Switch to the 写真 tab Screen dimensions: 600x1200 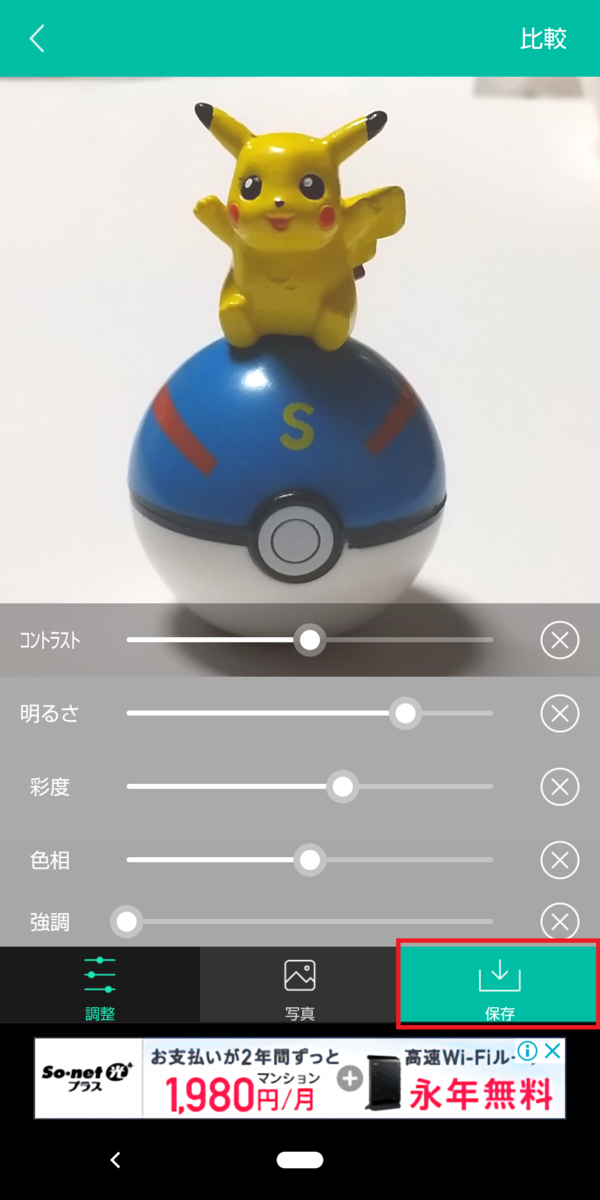coord(300,985)
